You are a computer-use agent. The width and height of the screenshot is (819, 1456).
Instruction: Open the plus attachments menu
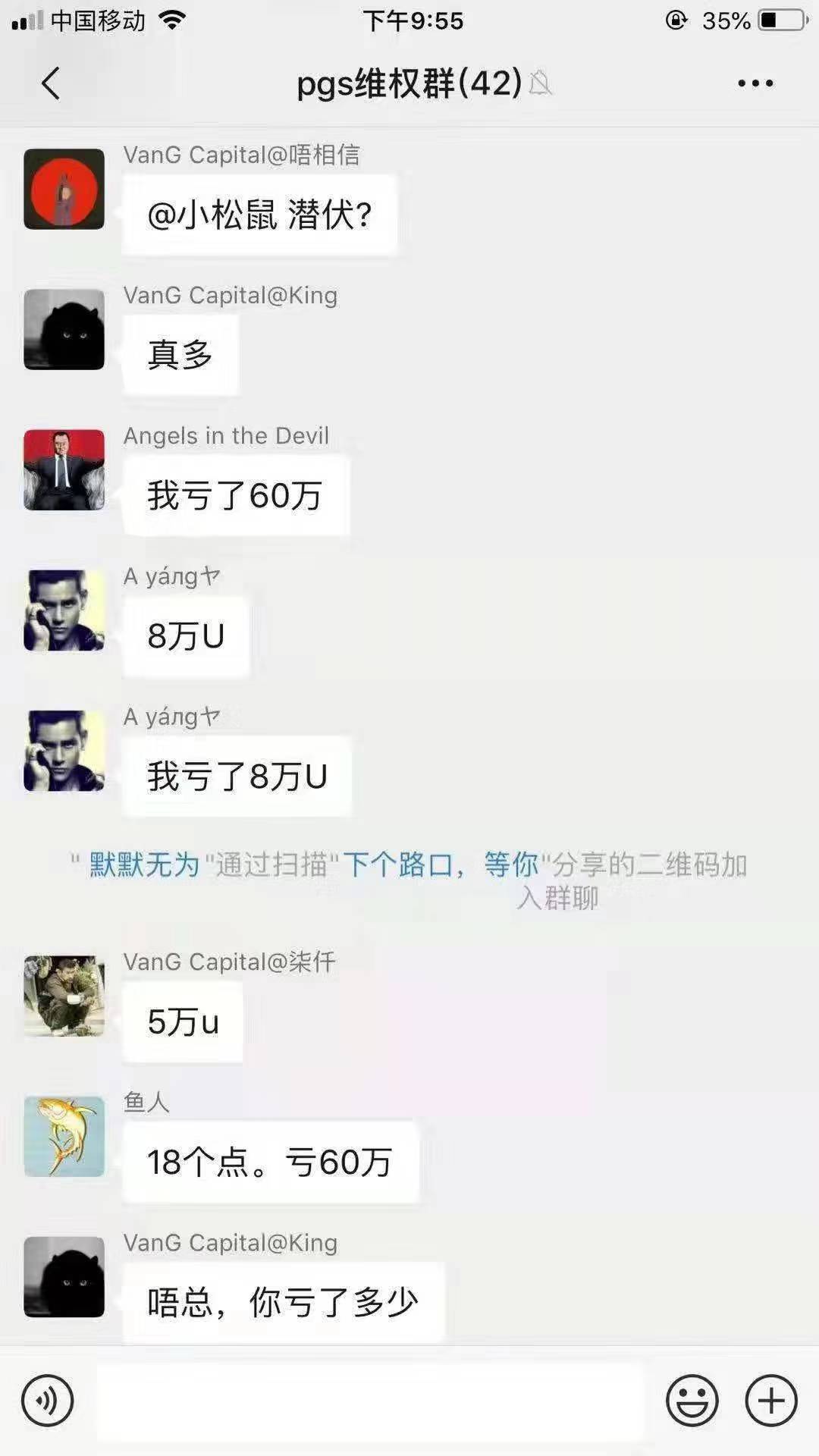pos(771,1401)
